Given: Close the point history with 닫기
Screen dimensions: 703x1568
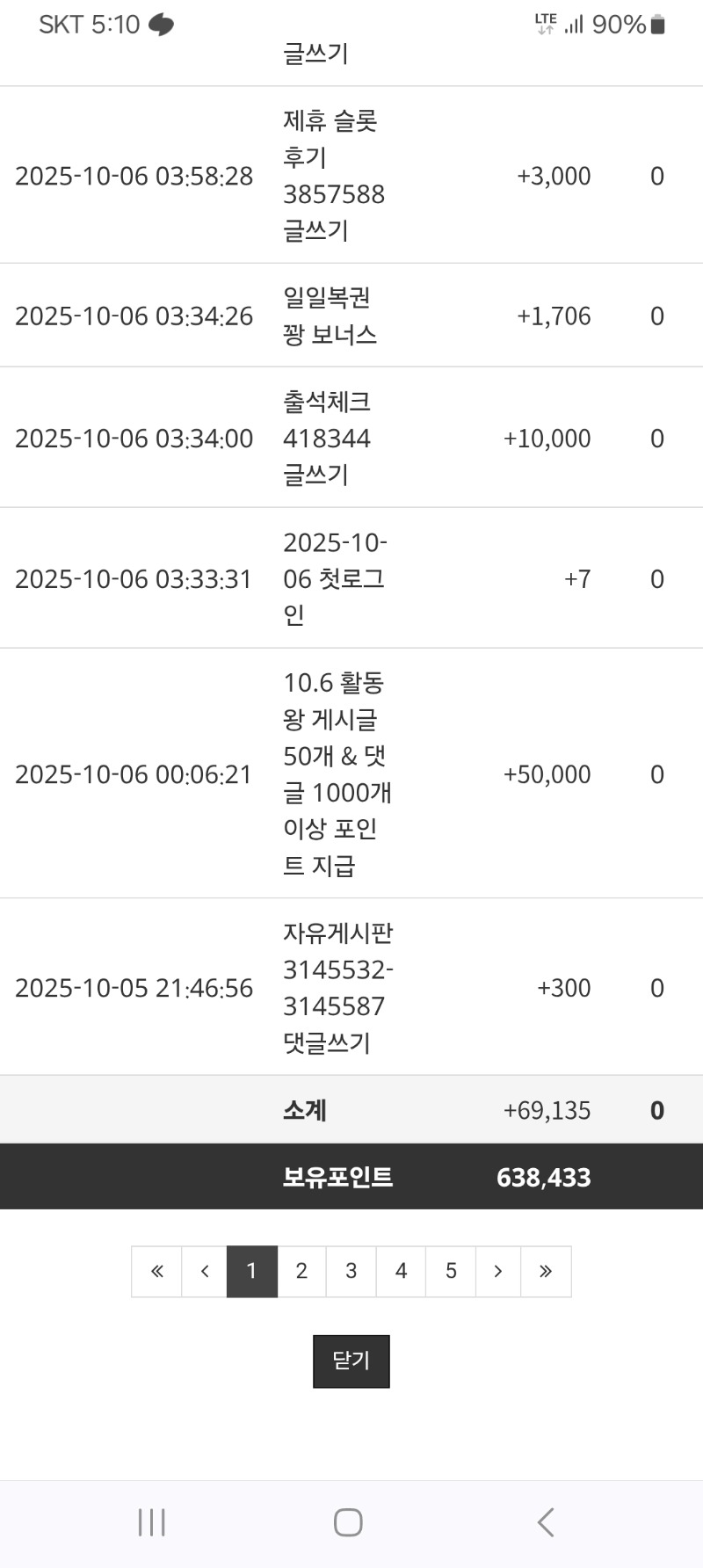Looking at the screenshot, I should 351,1361.
